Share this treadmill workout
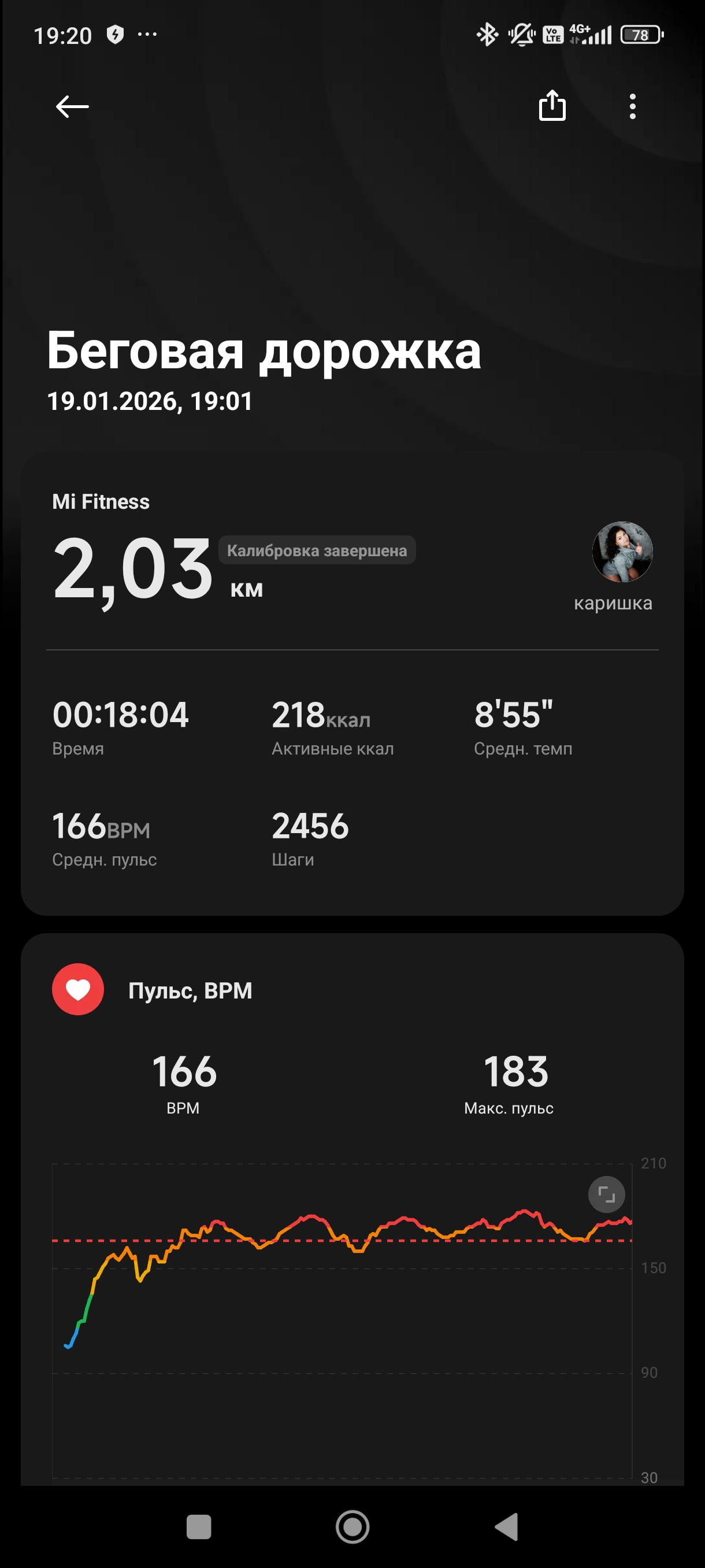Image resolution: width=705 pixels, height=1568 pixels. [552, 105]
